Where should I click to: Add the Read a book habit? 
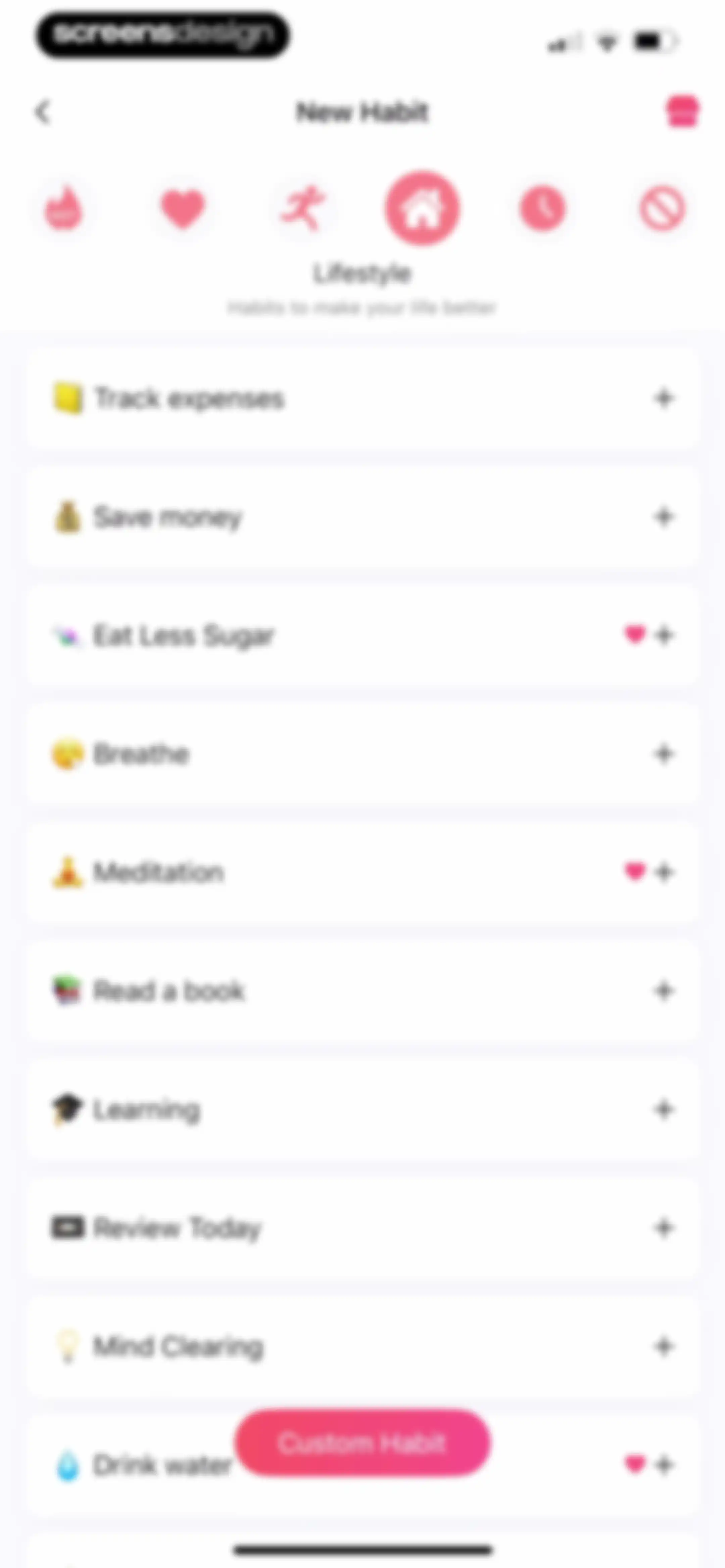pos(664,991)
